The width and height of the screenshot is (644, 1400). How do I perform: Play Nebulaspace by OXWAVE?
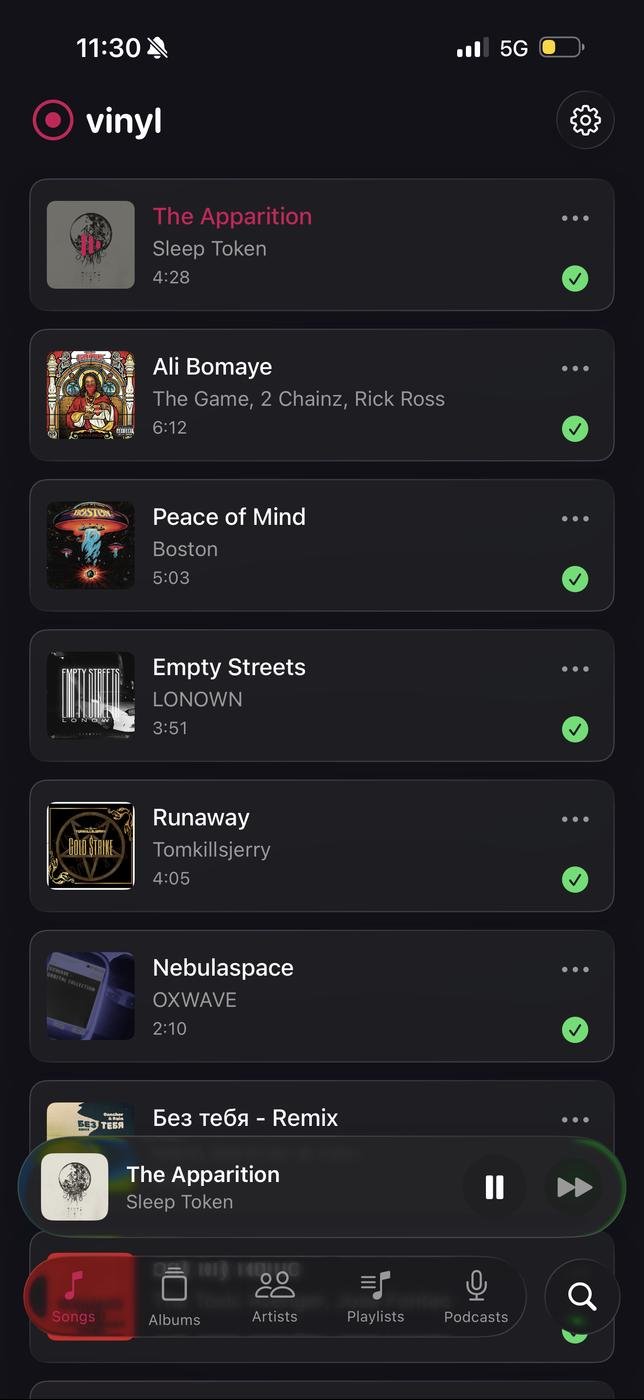(300, 996)
